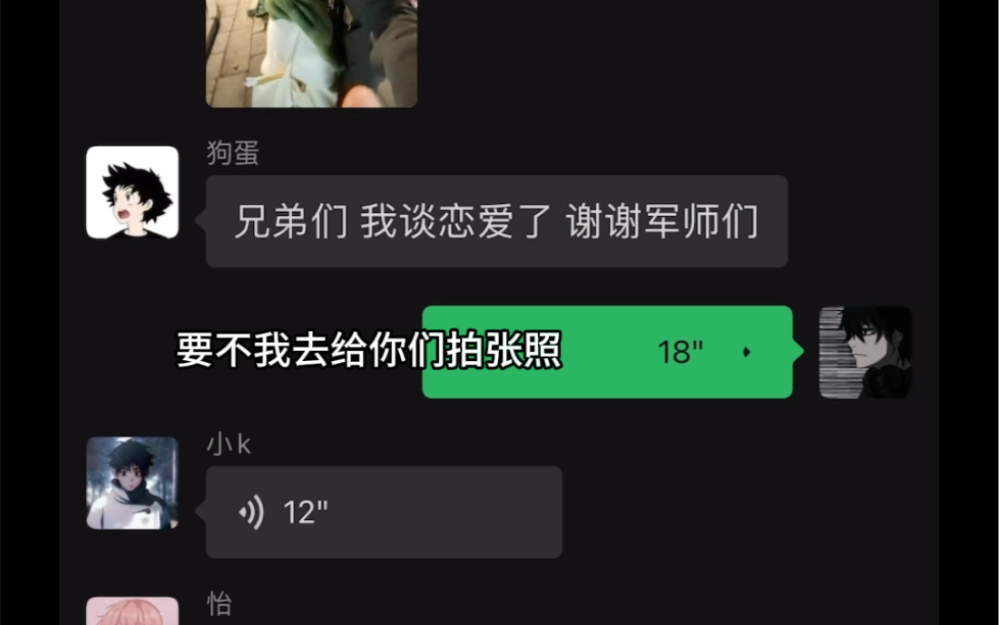Open the shared photo in the chat

tap(311, 52)
